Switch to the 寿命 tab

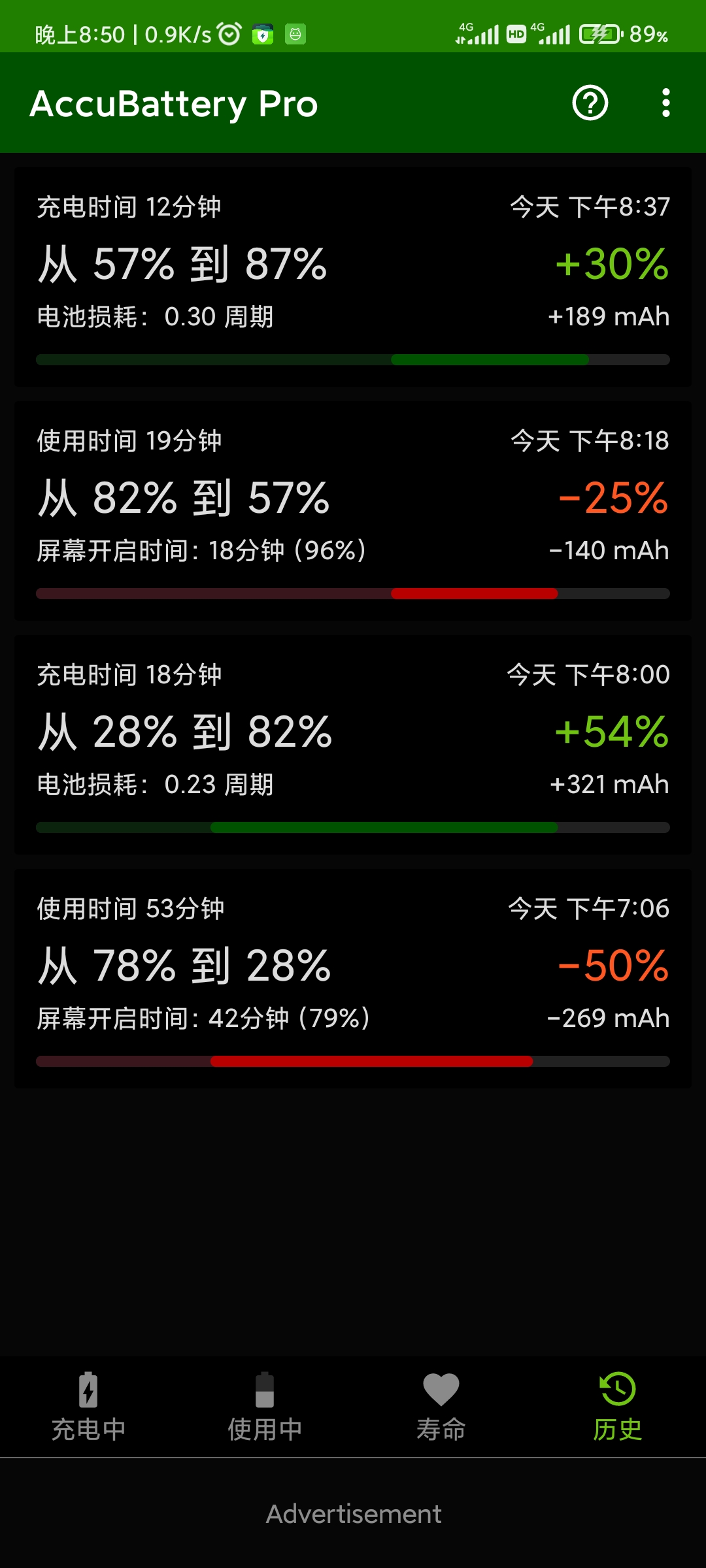click(441, 1407)
